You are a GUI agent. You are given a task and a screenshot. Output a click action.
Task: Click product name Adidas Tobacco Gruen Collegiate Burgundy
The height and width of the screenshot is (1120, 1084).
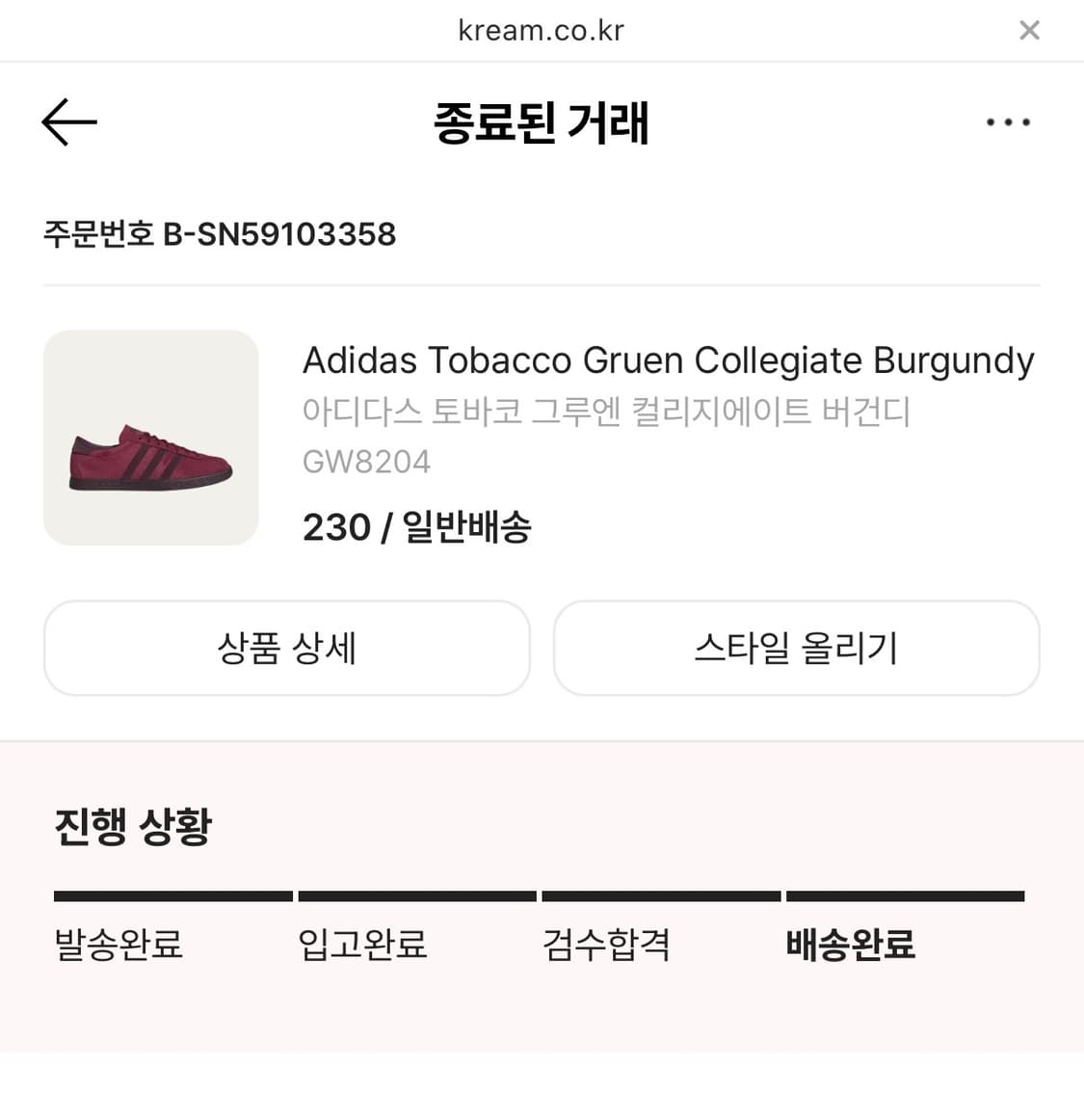point(669,360)
